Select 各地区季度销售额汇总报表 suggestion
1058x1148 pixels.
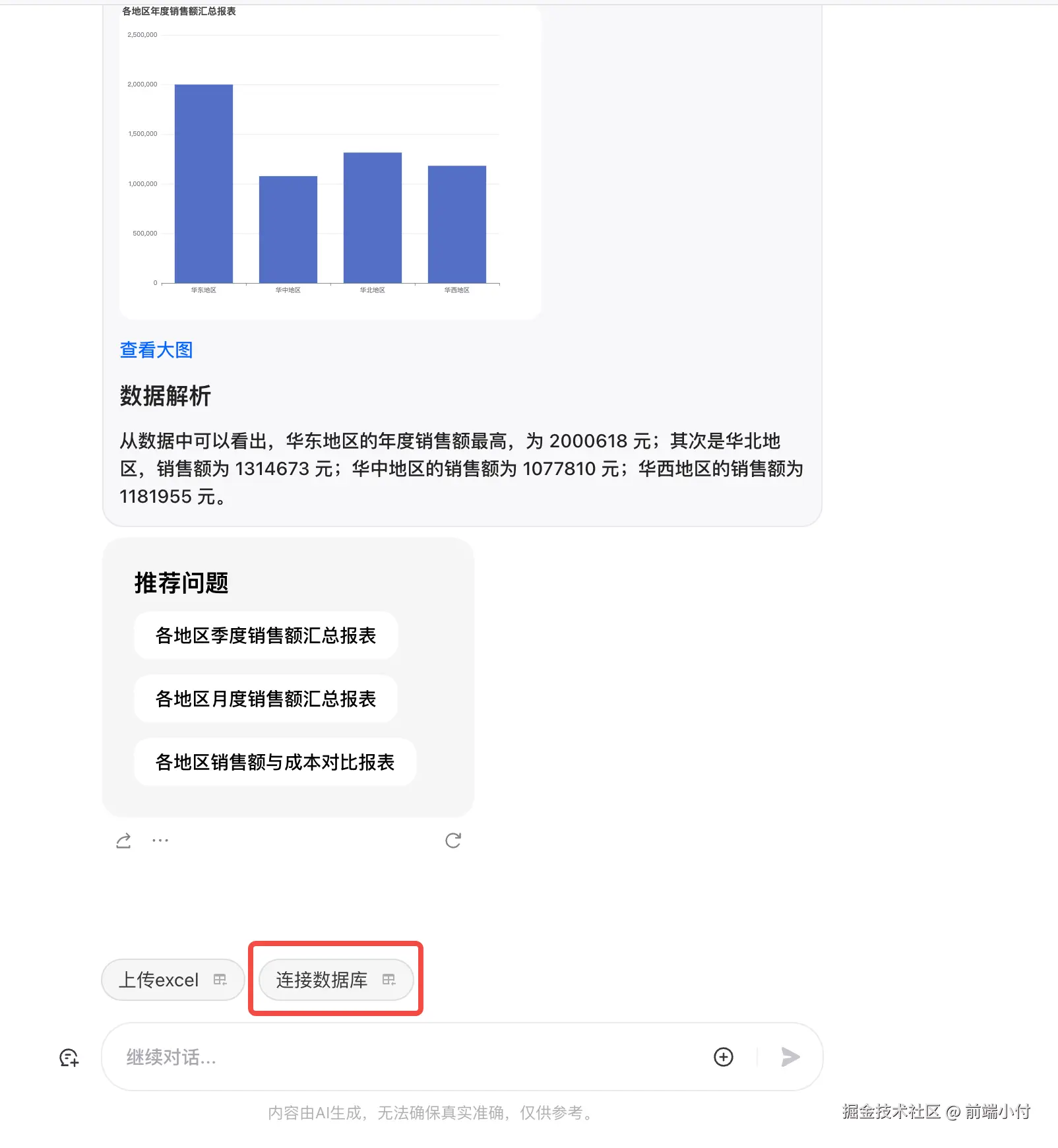tap(265, 635)
